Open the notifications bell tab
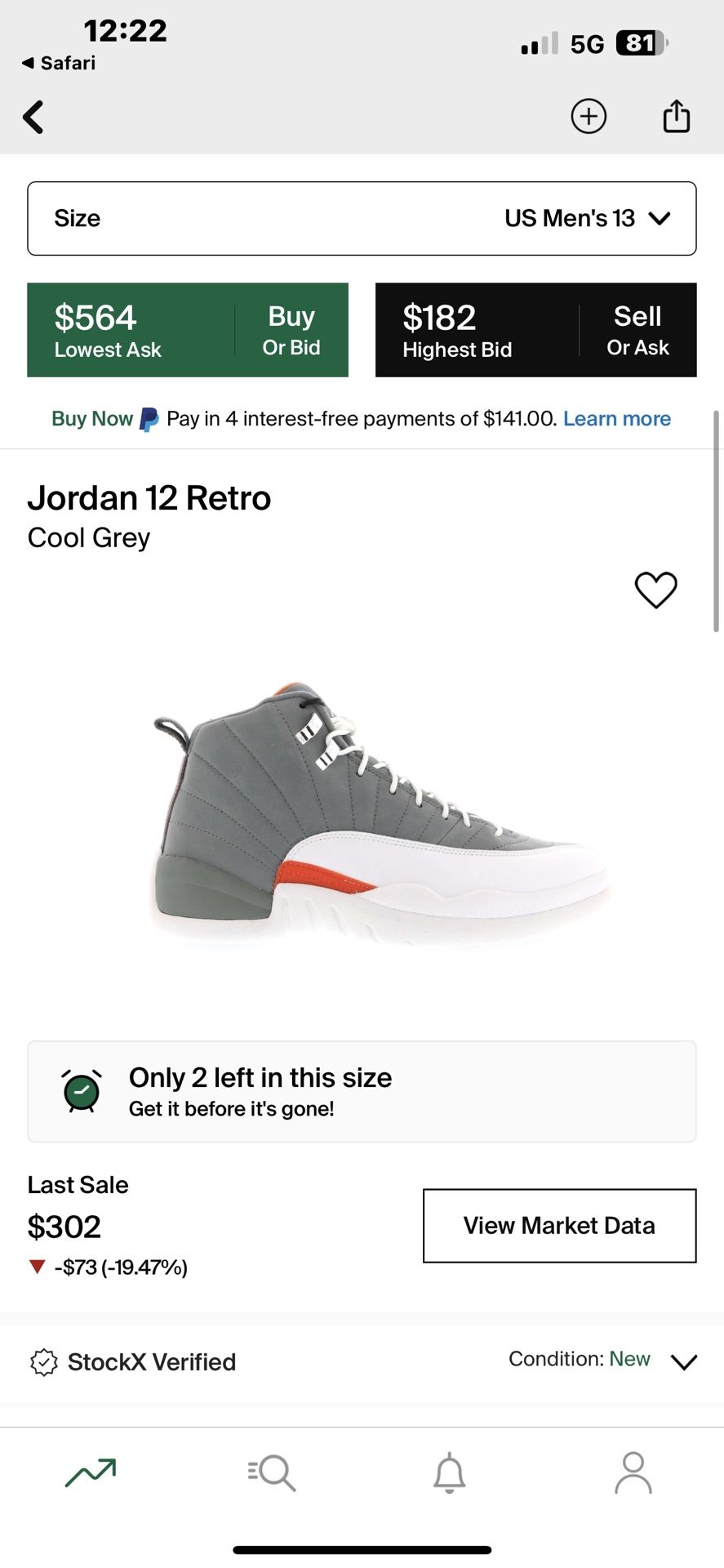 point(449,1472)
